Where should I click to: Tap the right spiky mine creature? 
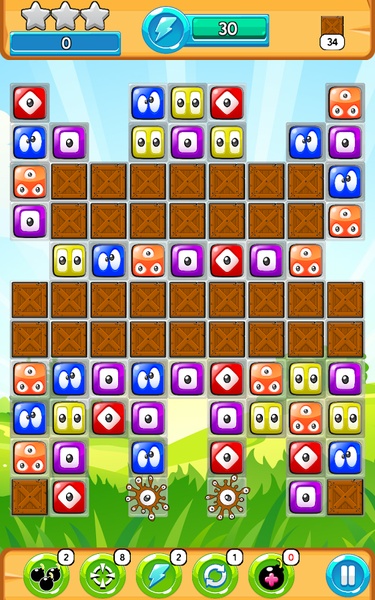[x=227, y=497]
